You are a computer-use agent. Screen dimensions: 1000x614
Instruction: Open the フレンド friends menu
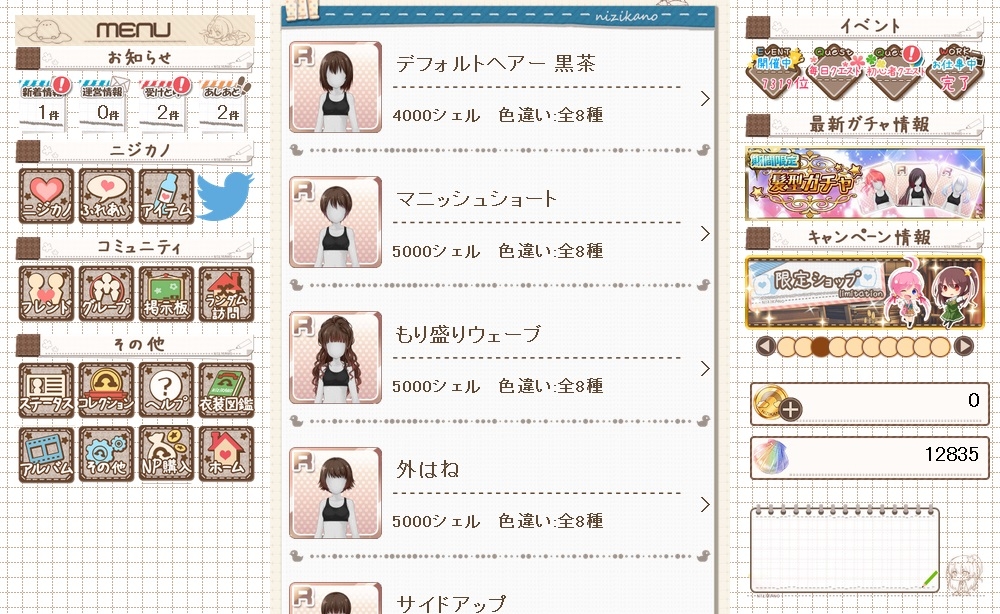[x=46, y=294]
